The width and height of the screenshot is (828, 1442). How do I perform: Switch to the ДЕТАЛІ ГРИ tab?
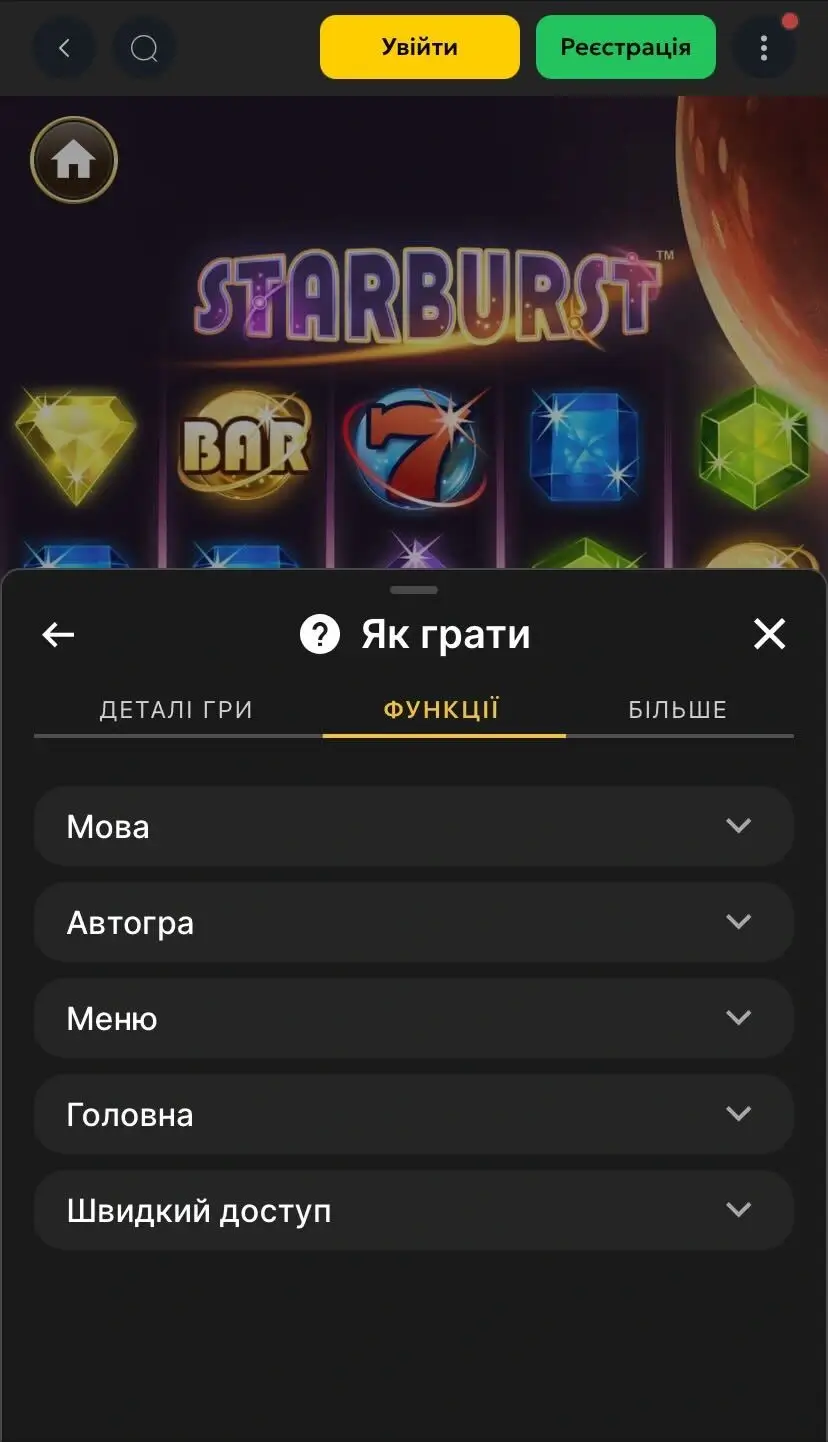point(174,709)
